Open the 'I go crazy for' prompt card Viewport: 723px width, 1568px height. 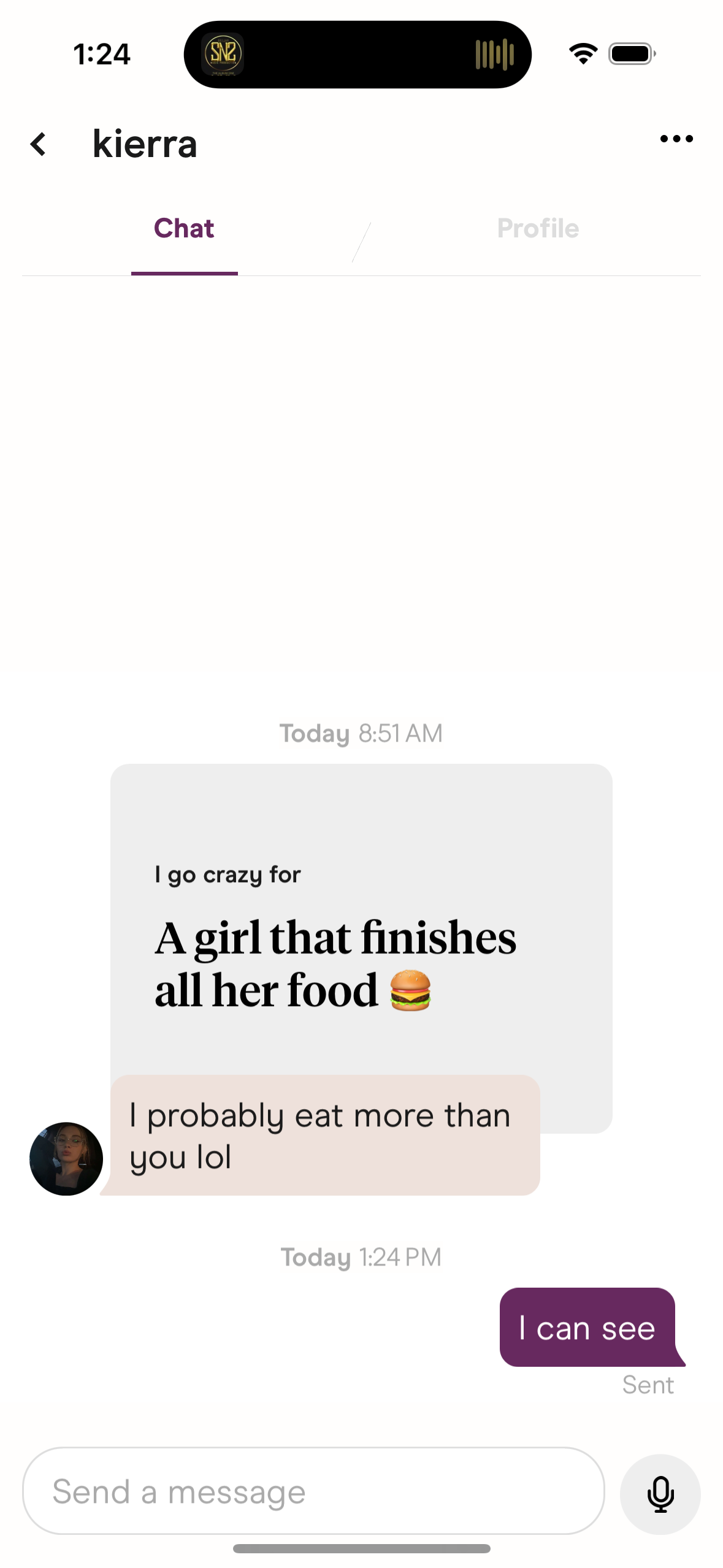[x=361, y=919]
